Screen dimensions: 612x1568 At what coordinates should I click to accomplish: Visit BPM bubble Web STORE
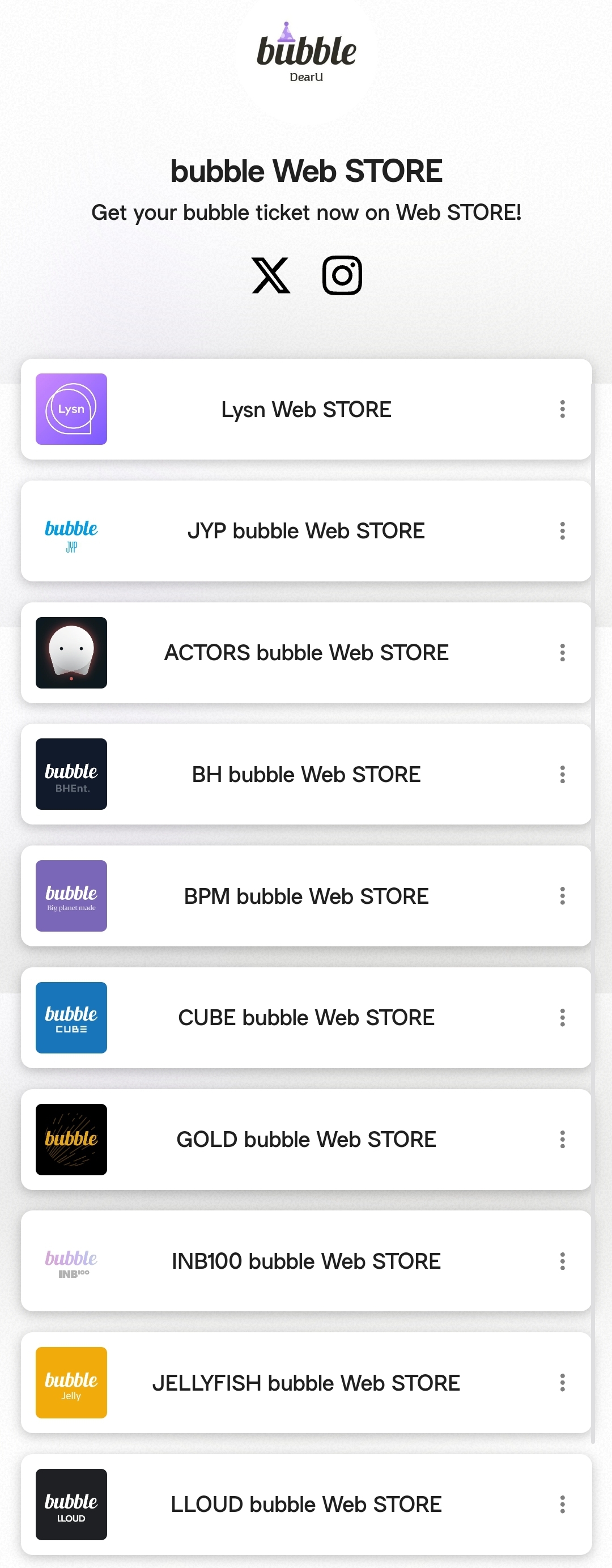tap(305, 896)
